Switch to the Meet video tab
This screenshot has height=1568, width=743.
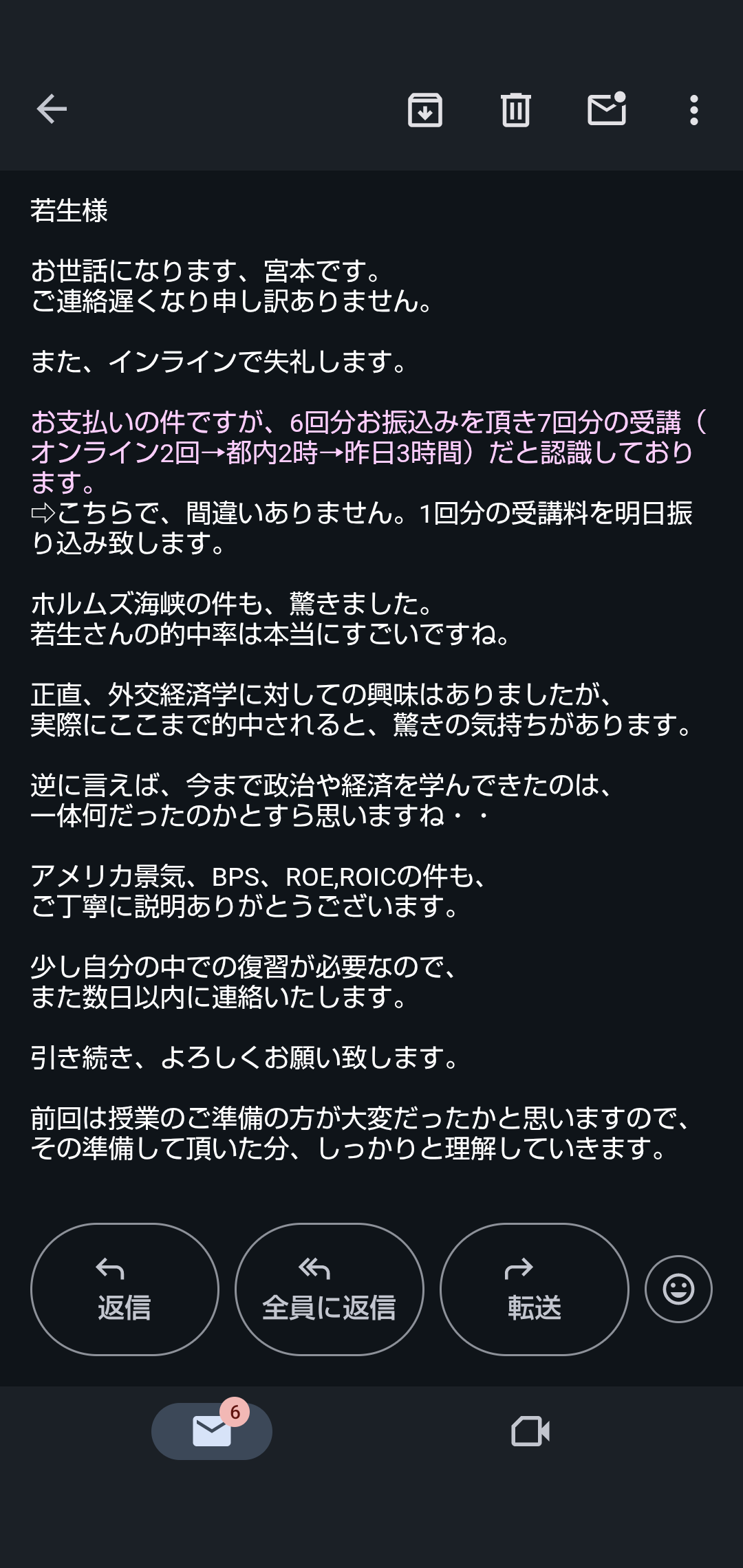coord(530,1431)
